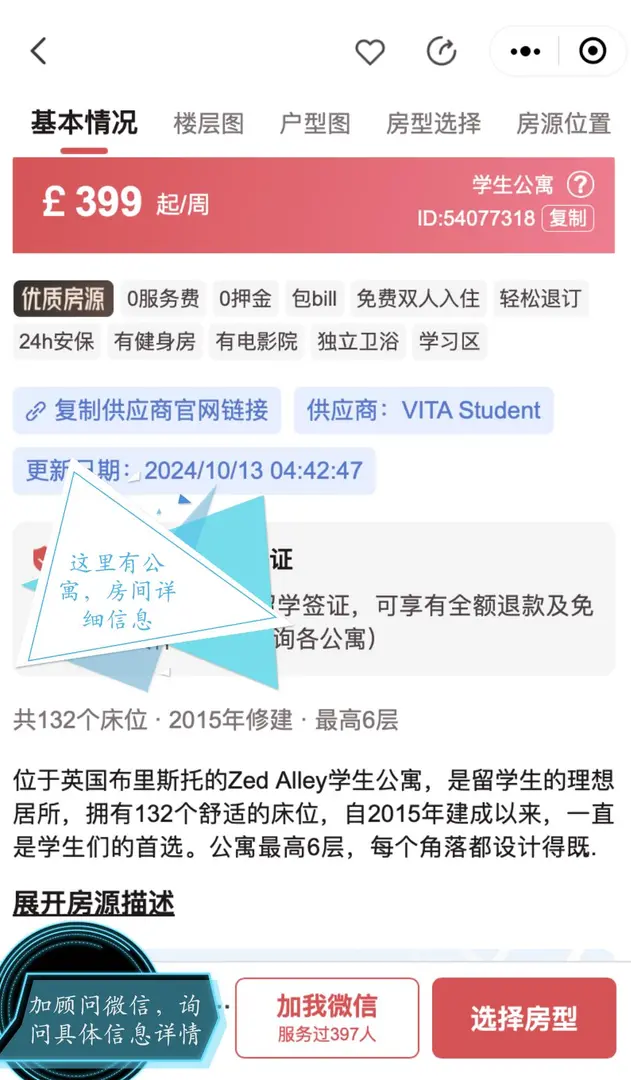Go back using the arrow
The height and width of the screenshot is (1080, 631).
point(38,51)
